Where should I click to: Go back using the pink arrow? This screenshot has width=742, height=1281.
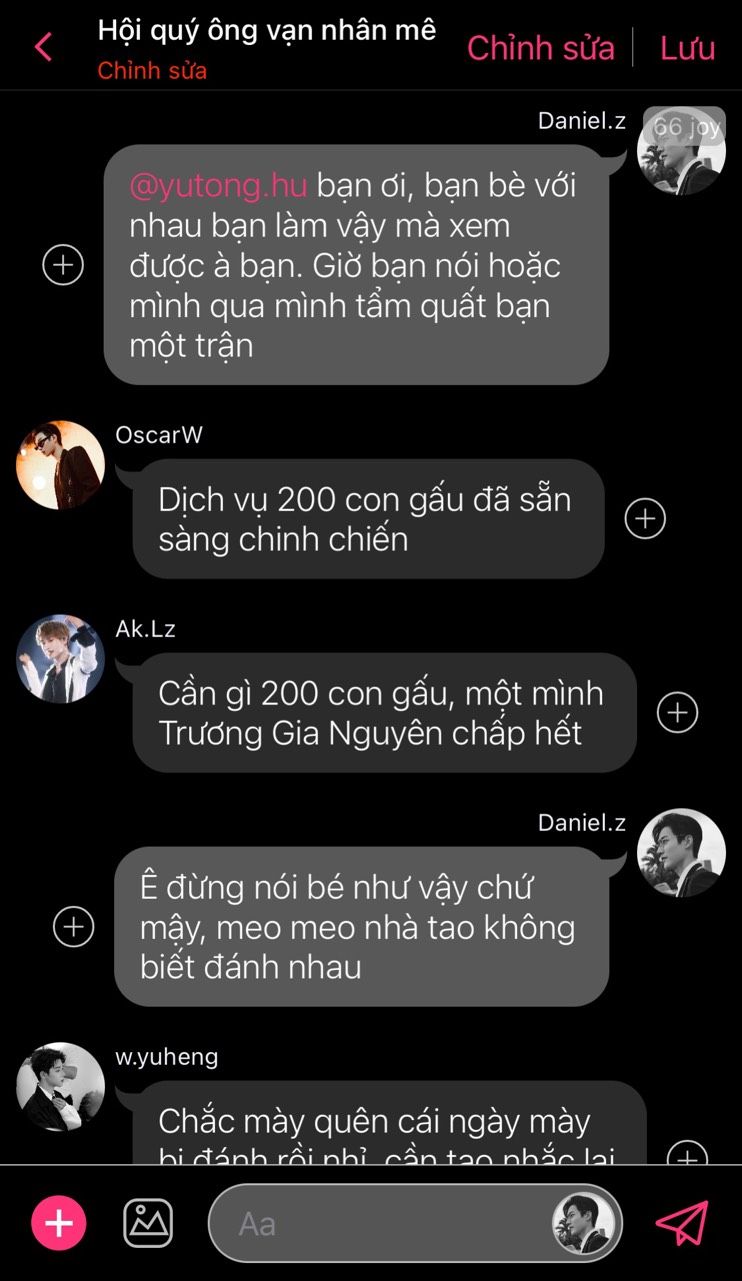[x=43, y=46]
